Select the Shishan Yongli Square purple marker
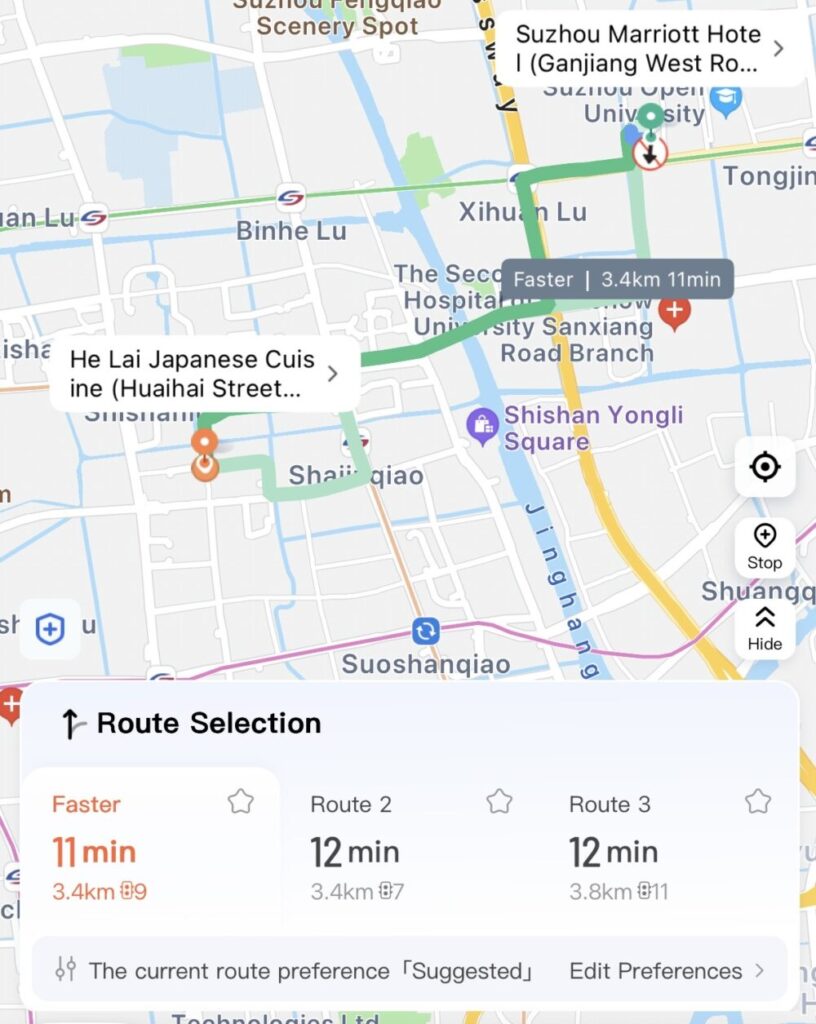The image size is (816, 1024). tap(484, 425)
